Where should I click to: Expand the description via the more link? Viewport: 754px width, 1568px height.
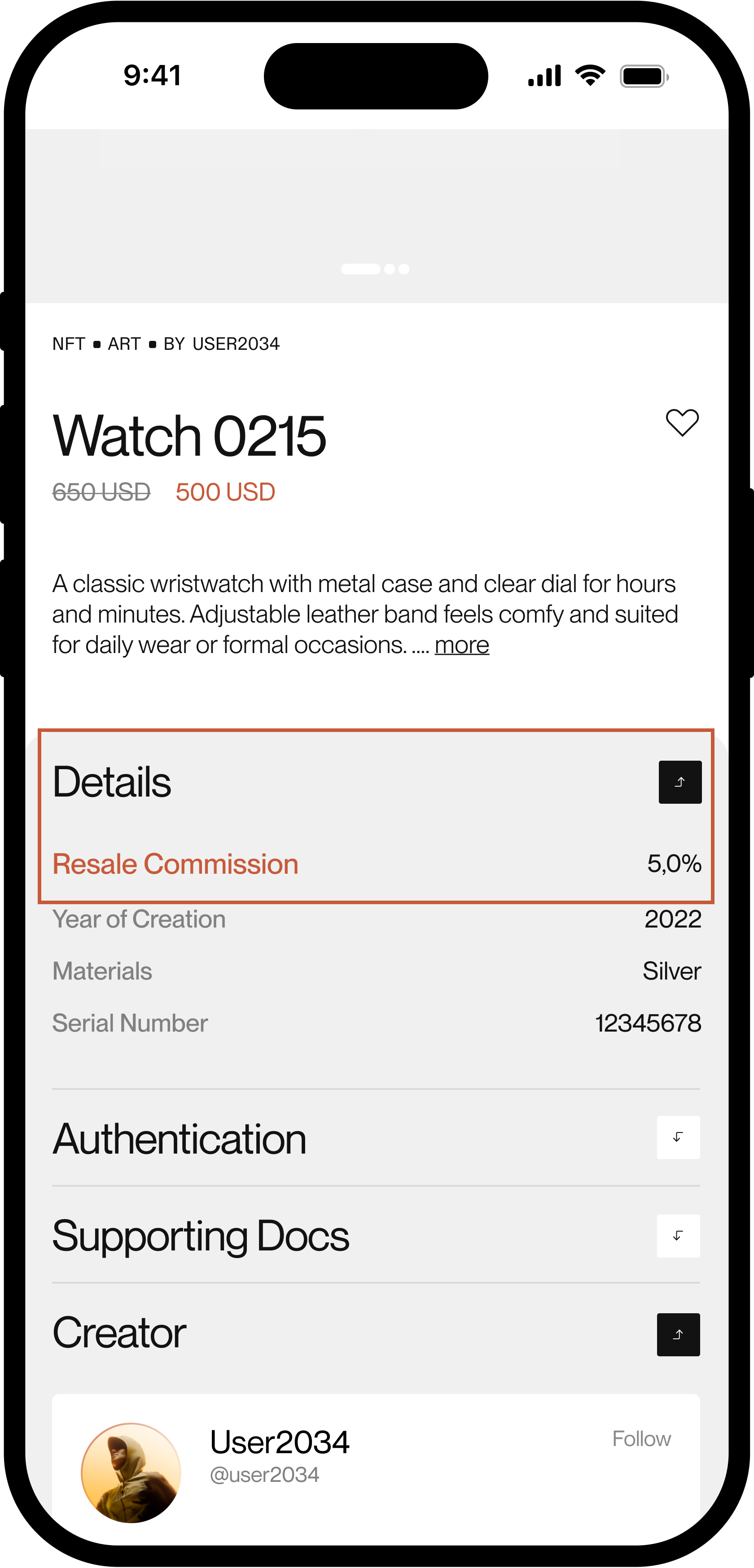(462, 645)
